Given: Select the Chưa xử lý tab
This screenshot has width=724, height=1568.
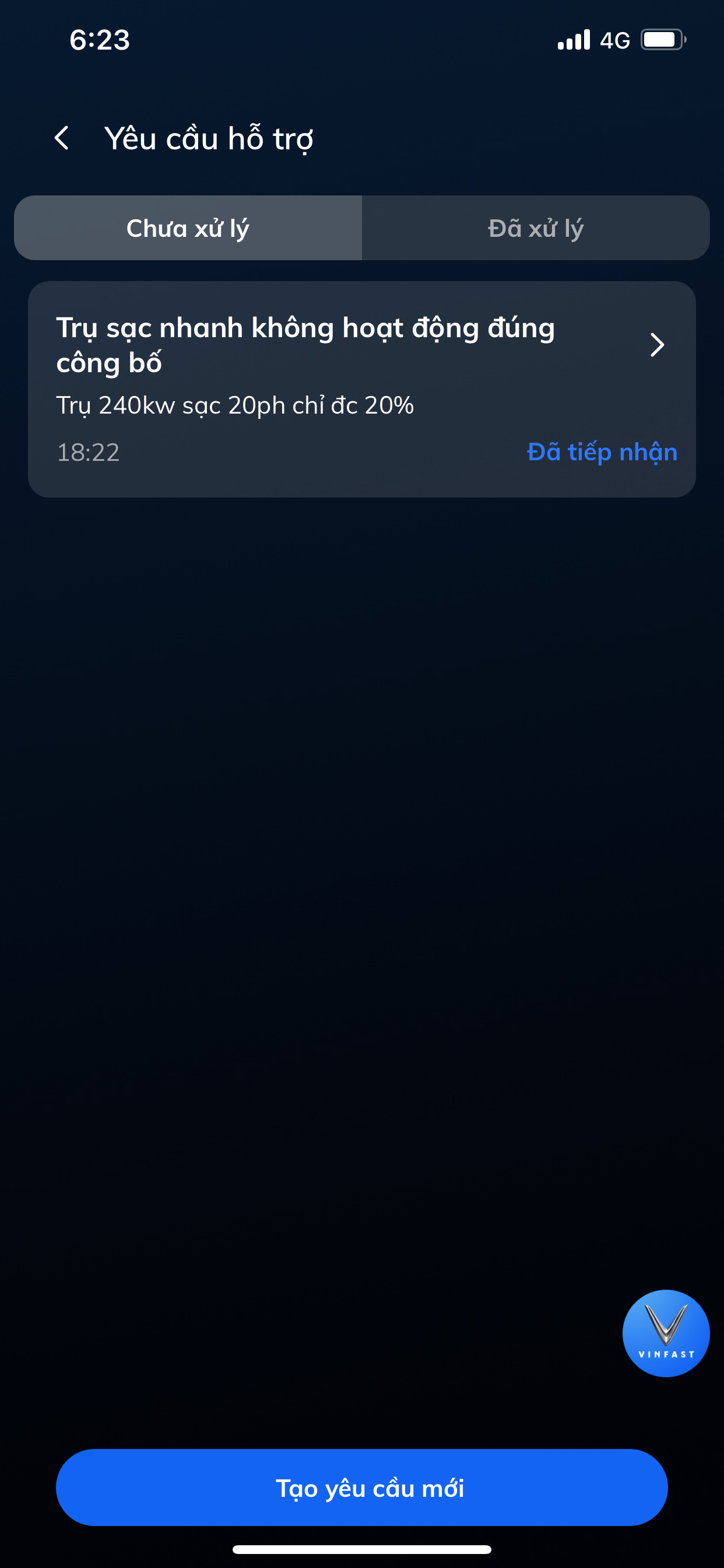Looking at the screenshot, I should (x=188, y=228).
